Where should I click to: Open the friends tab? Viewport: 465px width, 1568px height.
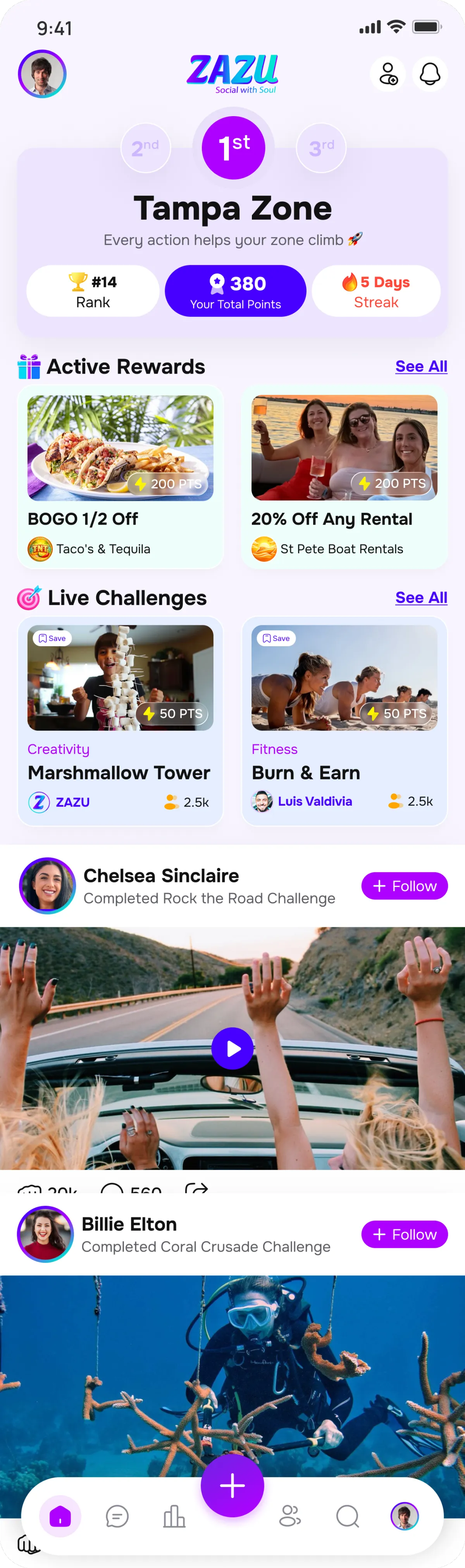[290, 1516]
